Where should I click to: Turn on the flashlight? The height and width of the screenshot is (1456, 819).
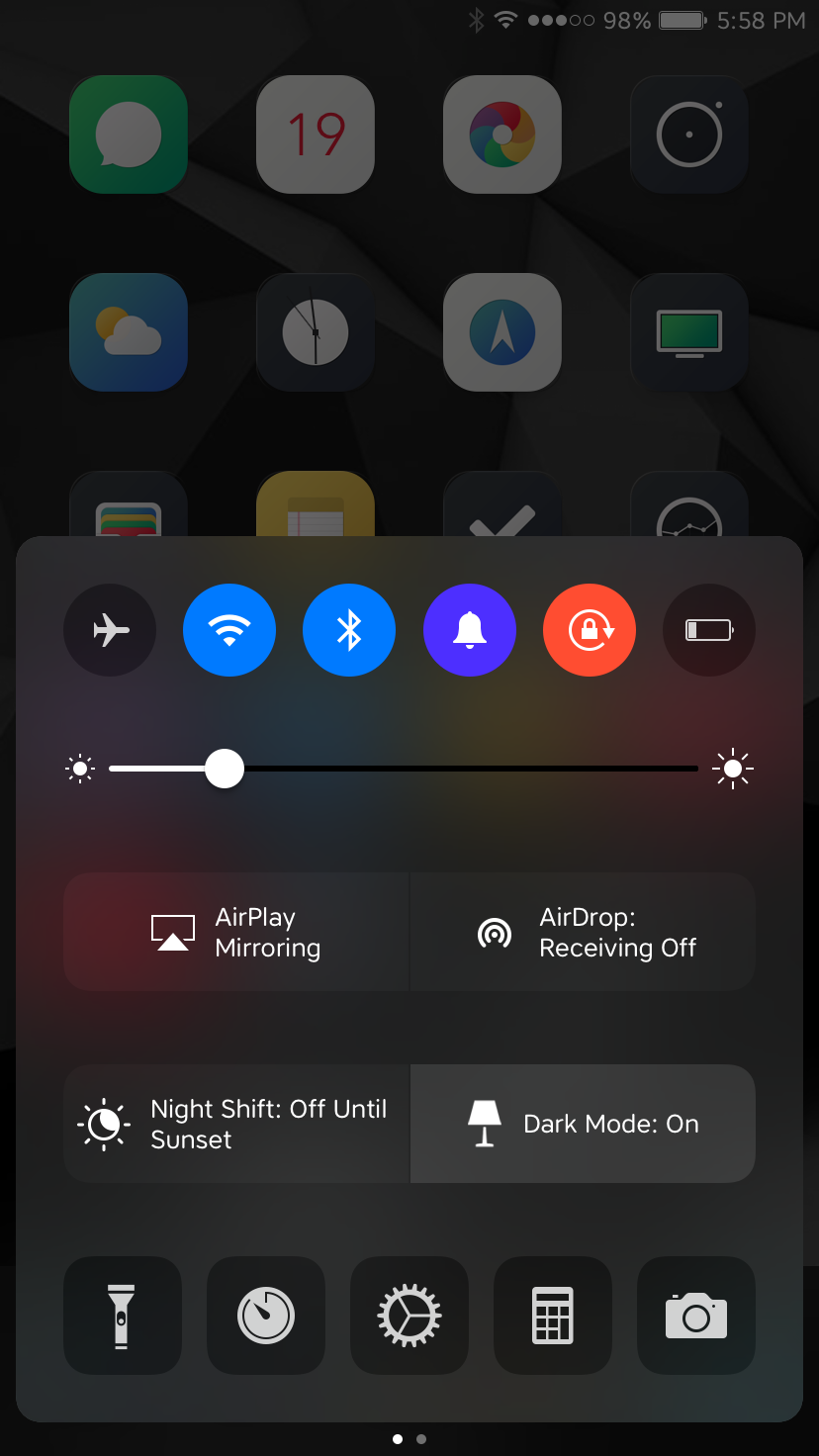coord(123,1316)
